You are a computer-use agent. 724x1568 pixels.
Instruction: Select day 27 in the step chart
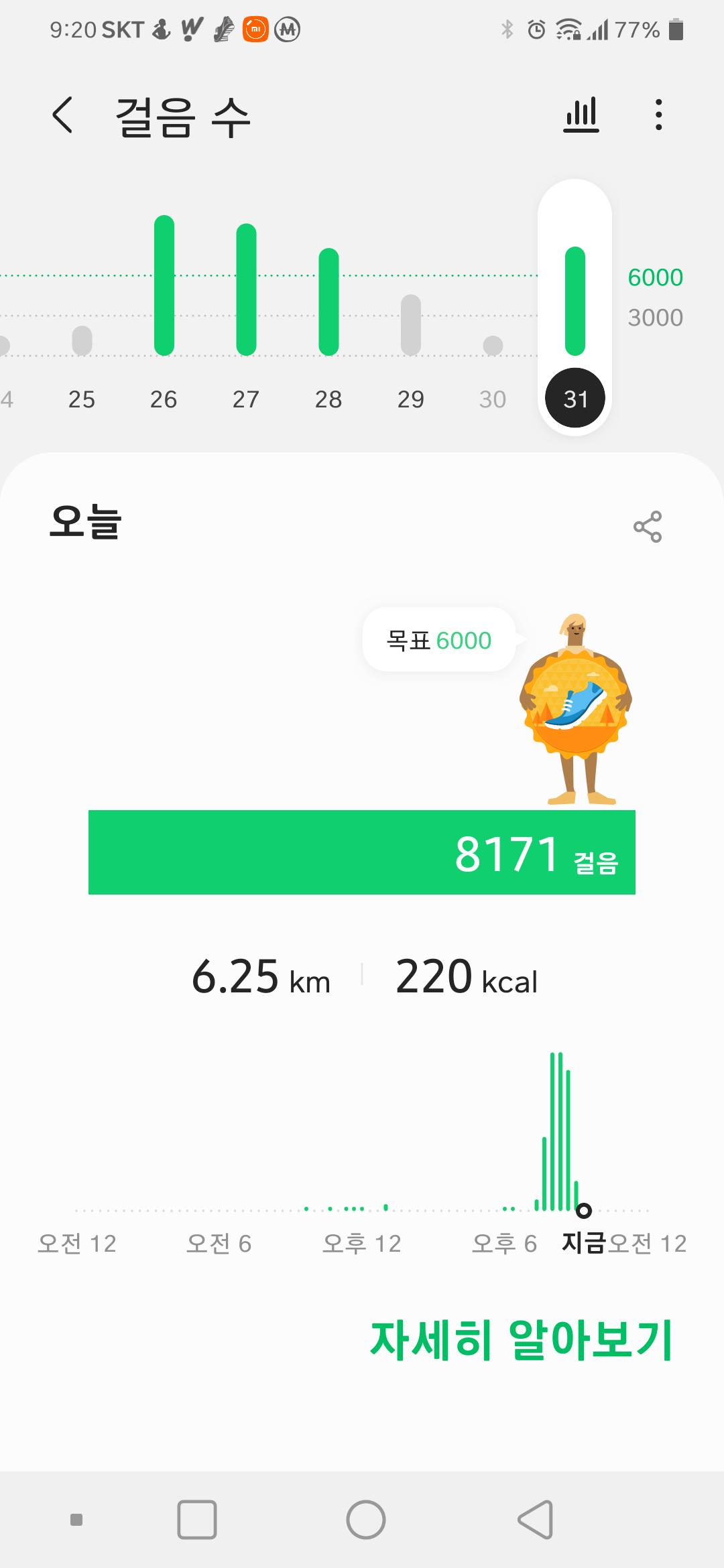pos(246,399)
